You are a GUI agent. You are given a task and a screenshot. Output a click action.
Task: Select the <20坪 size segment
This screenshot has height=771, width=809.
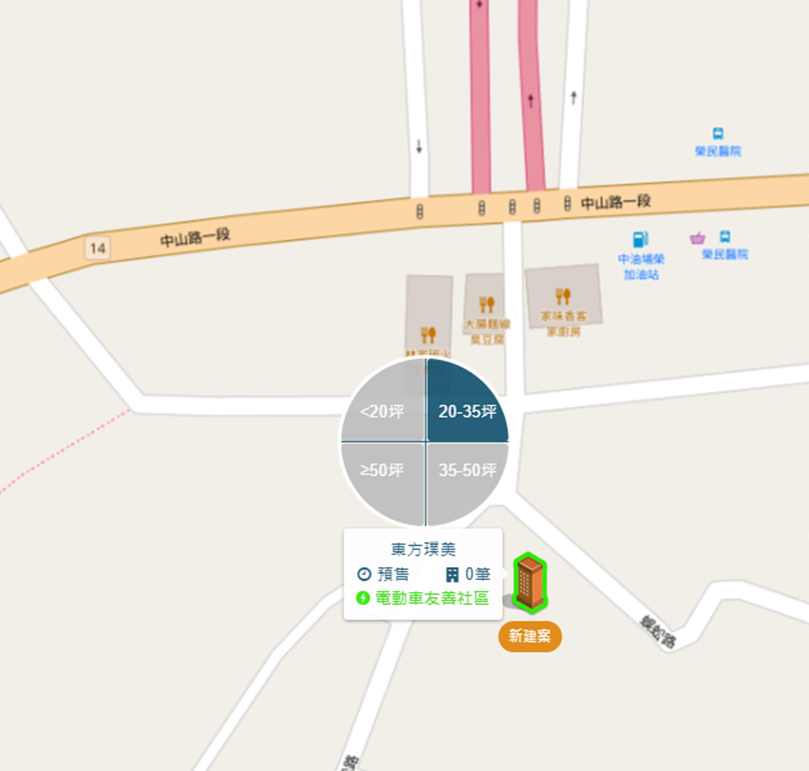pyautogui.click(x=383, y=411)
